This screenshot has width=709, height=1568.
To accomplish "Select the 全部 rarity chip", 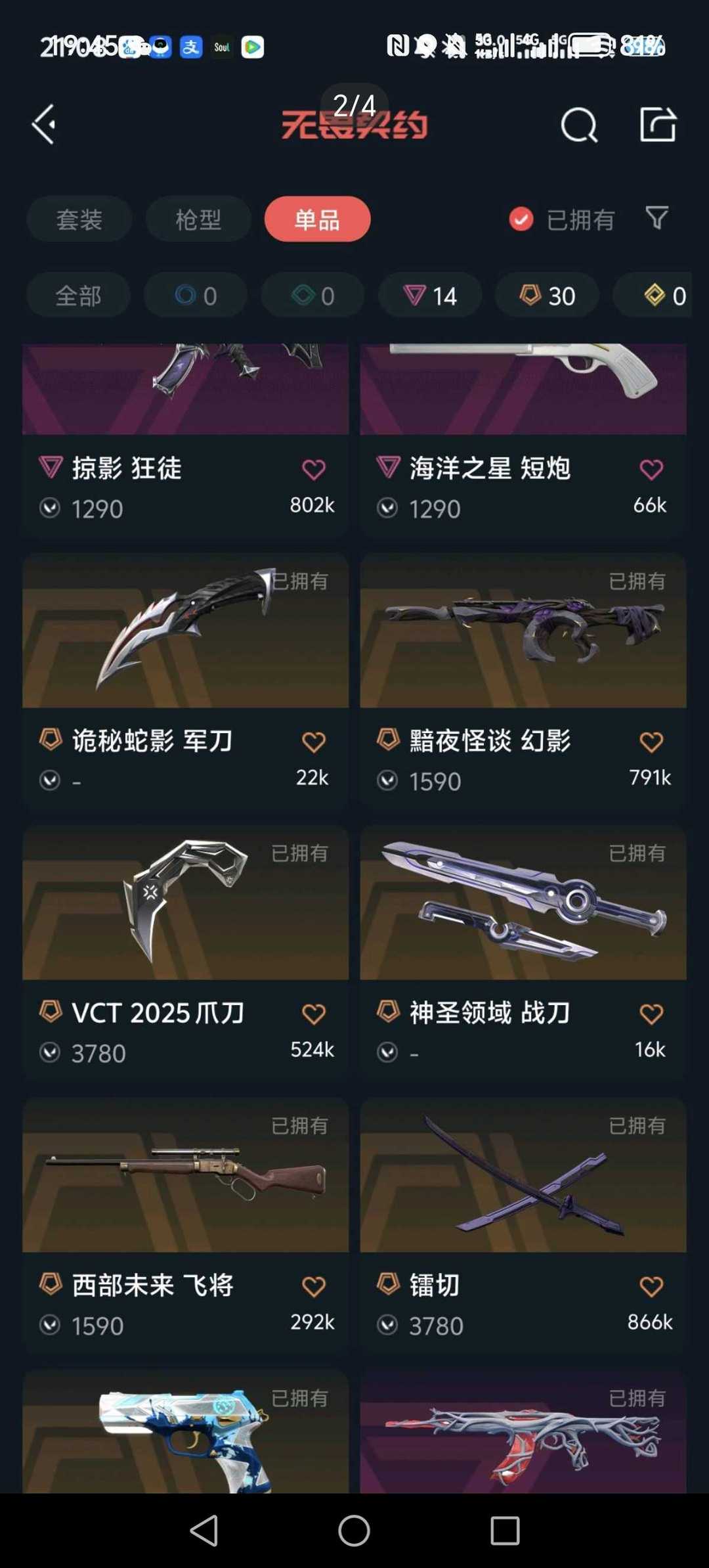I will pos(78,296).
